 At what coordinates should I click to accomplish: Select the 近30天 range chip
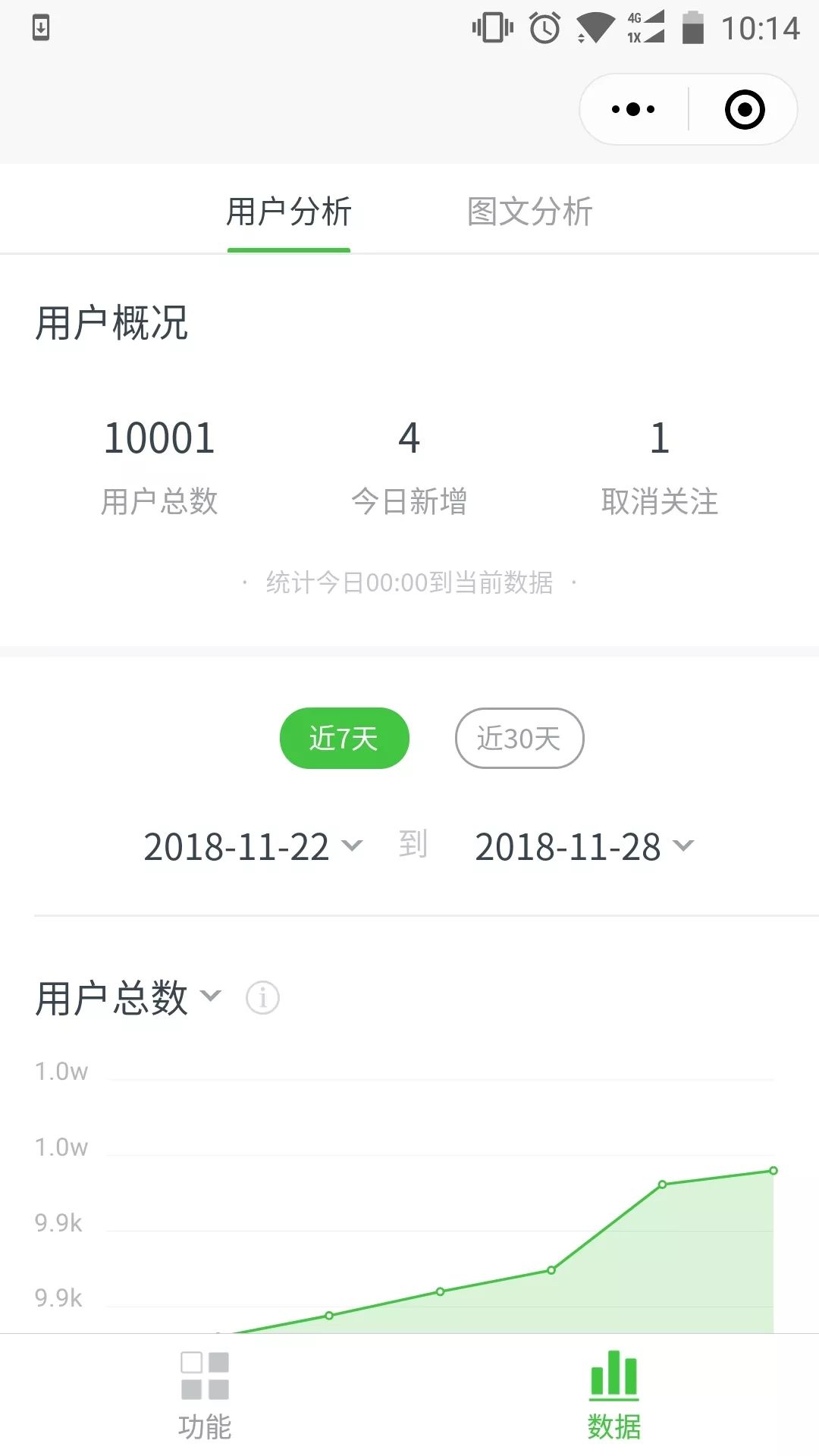click(x=519, y=738)
